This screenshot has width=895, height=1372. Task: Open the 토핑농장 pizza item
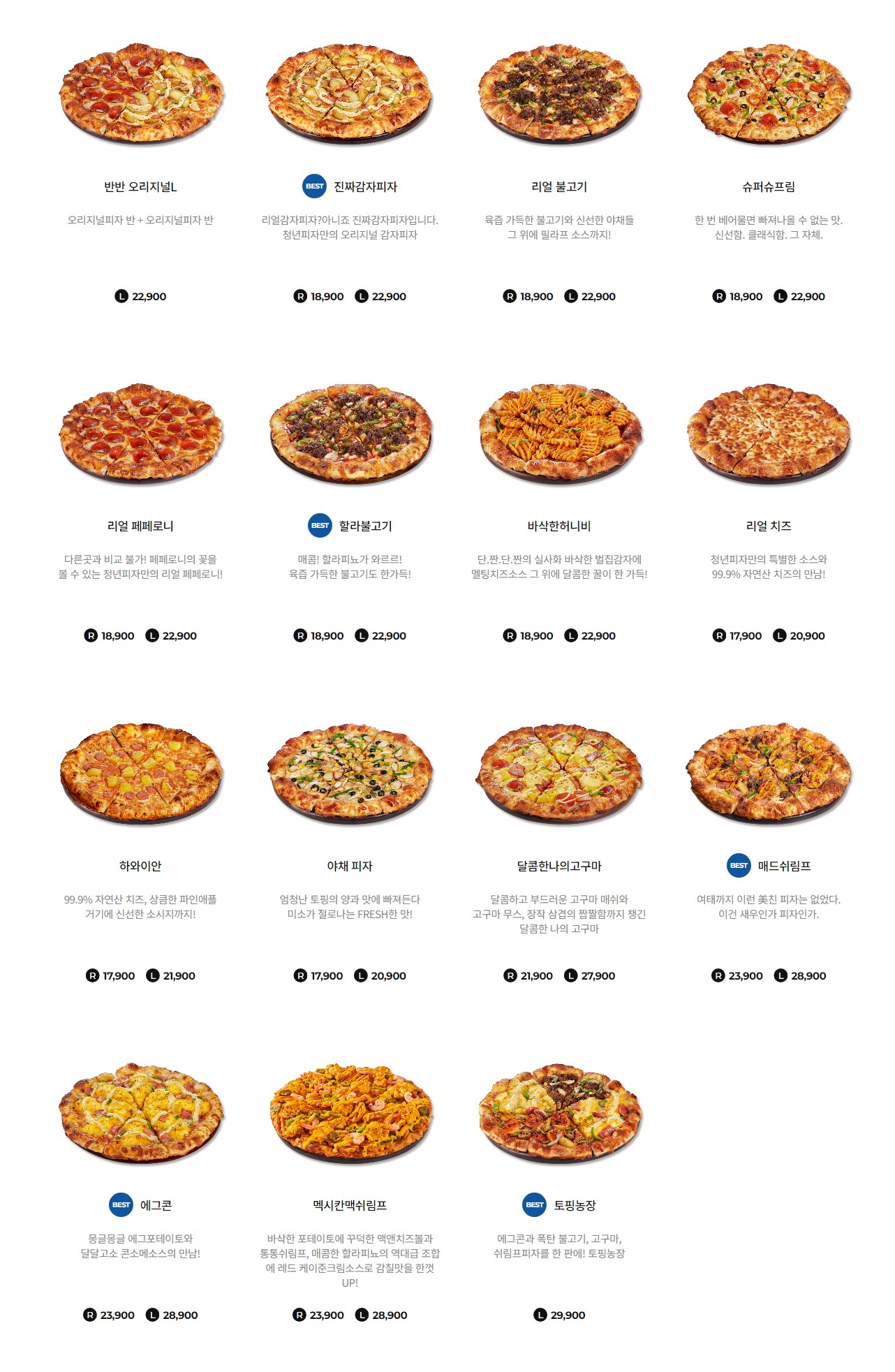point(559,1113)
